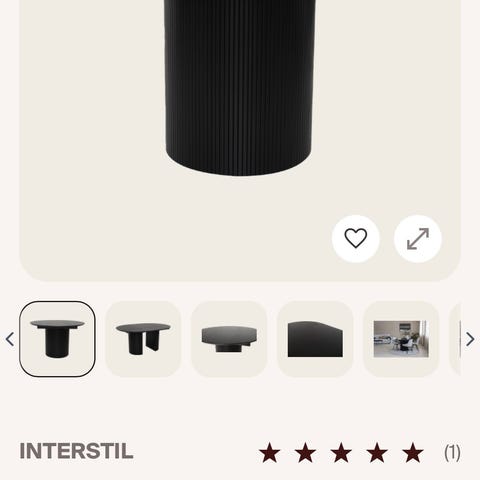
Task: Show previous thumbnails with the left arrow
Action: pos(10,339)
